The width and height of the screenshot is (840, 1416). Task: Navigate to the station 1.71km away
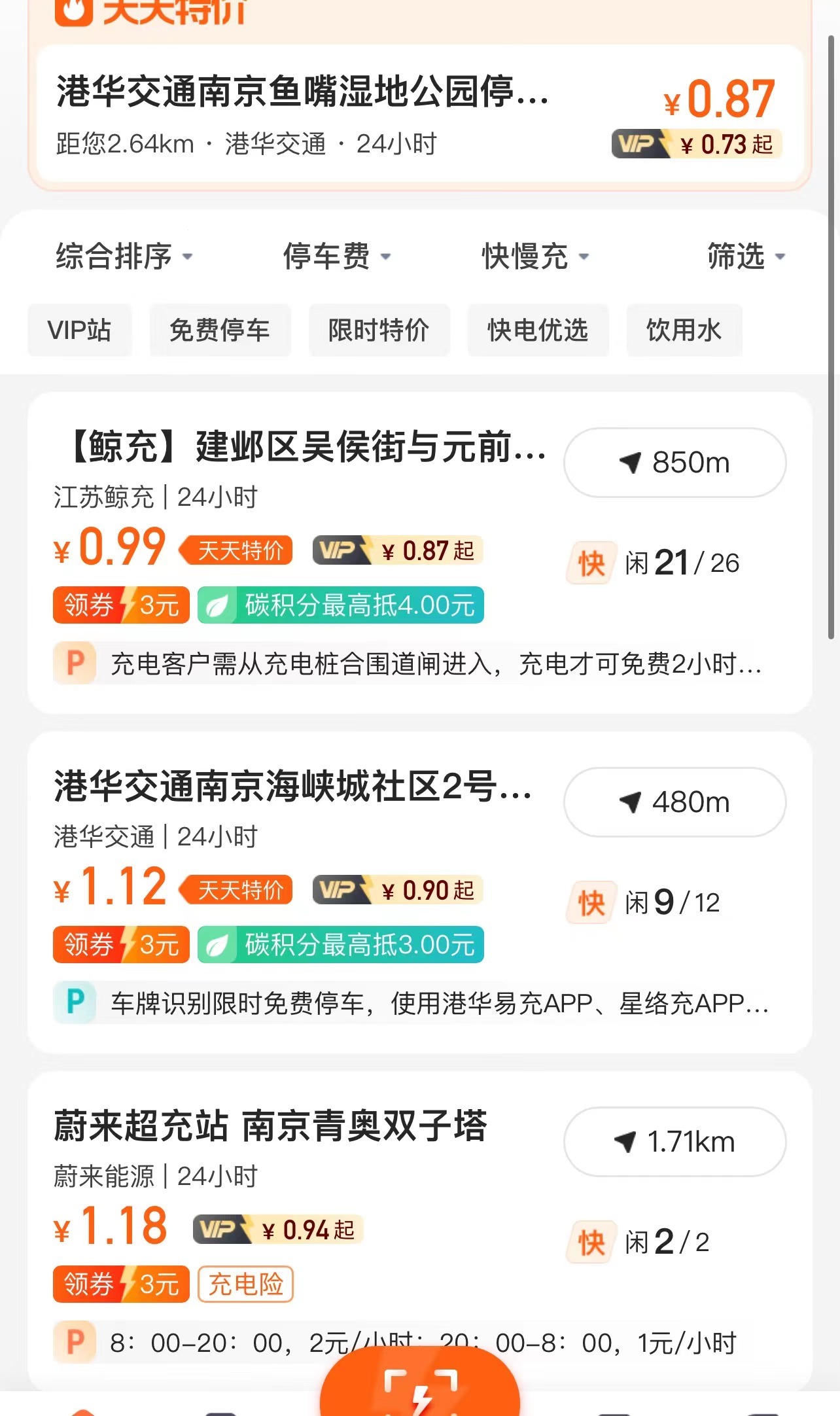[674, 1142]
